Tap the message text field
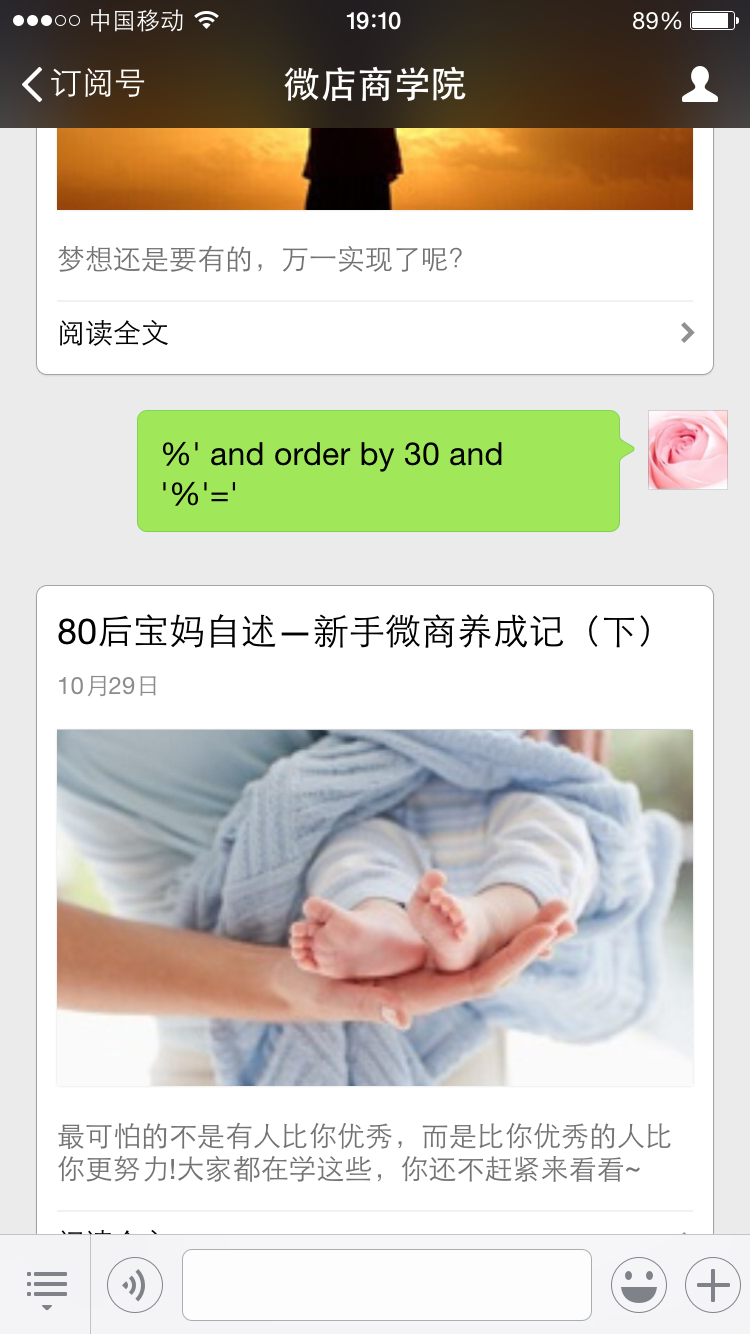Image resolution: width=750 pixels, height=1334 pixels. point(387,1285)
